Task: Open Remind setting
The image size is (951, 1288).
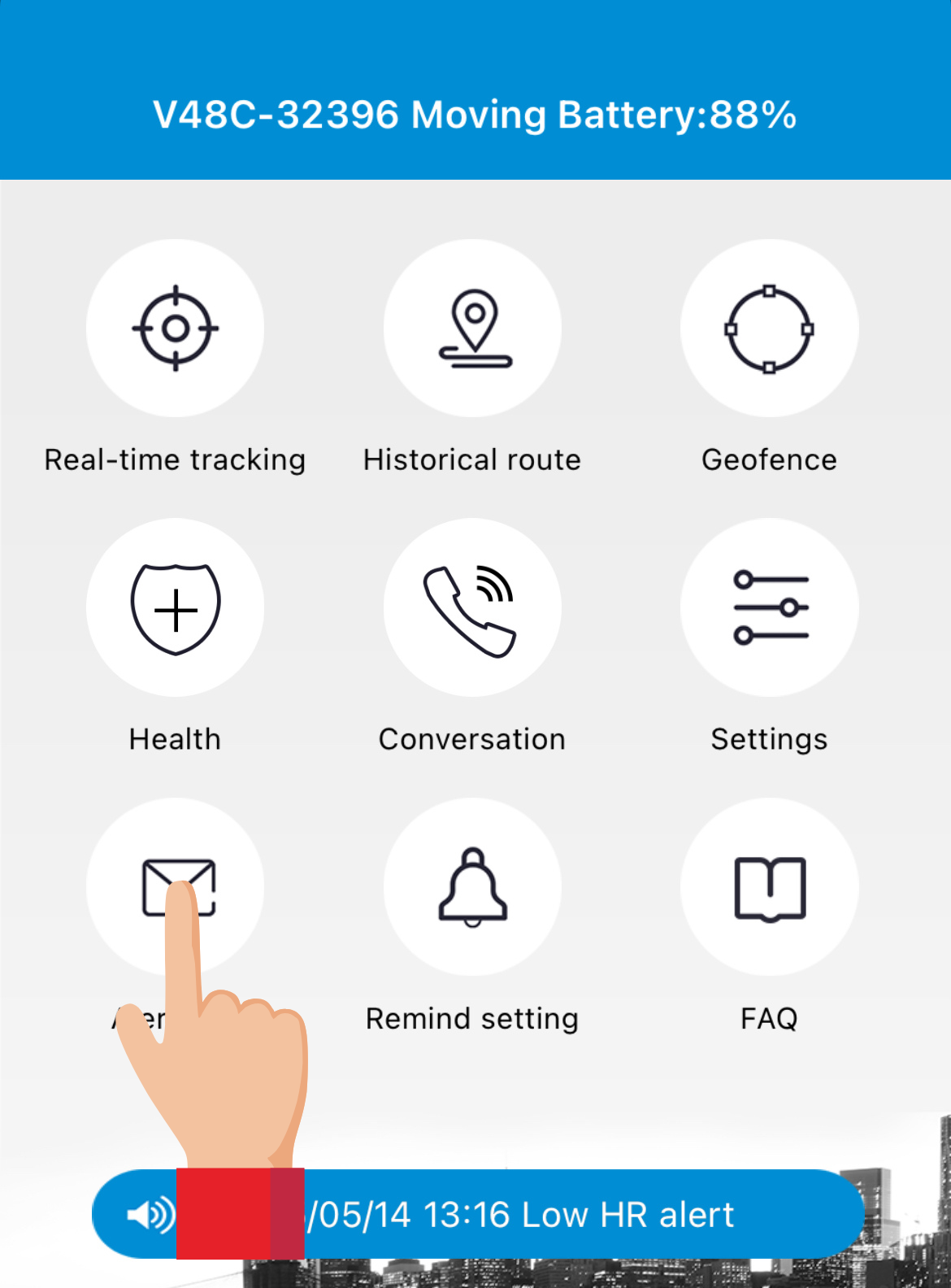Action: pos(472,886)
